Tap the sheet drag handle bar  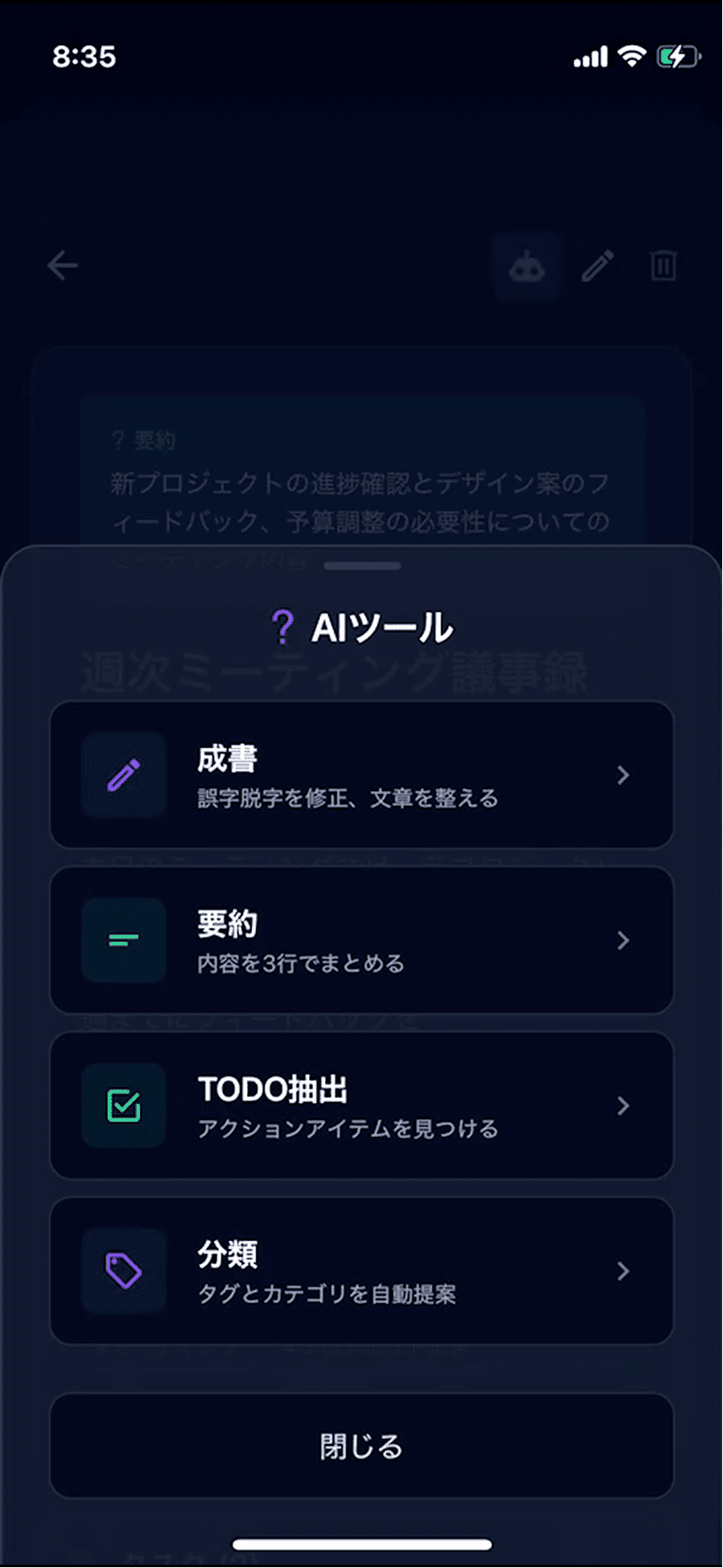[x=361, y=565]
